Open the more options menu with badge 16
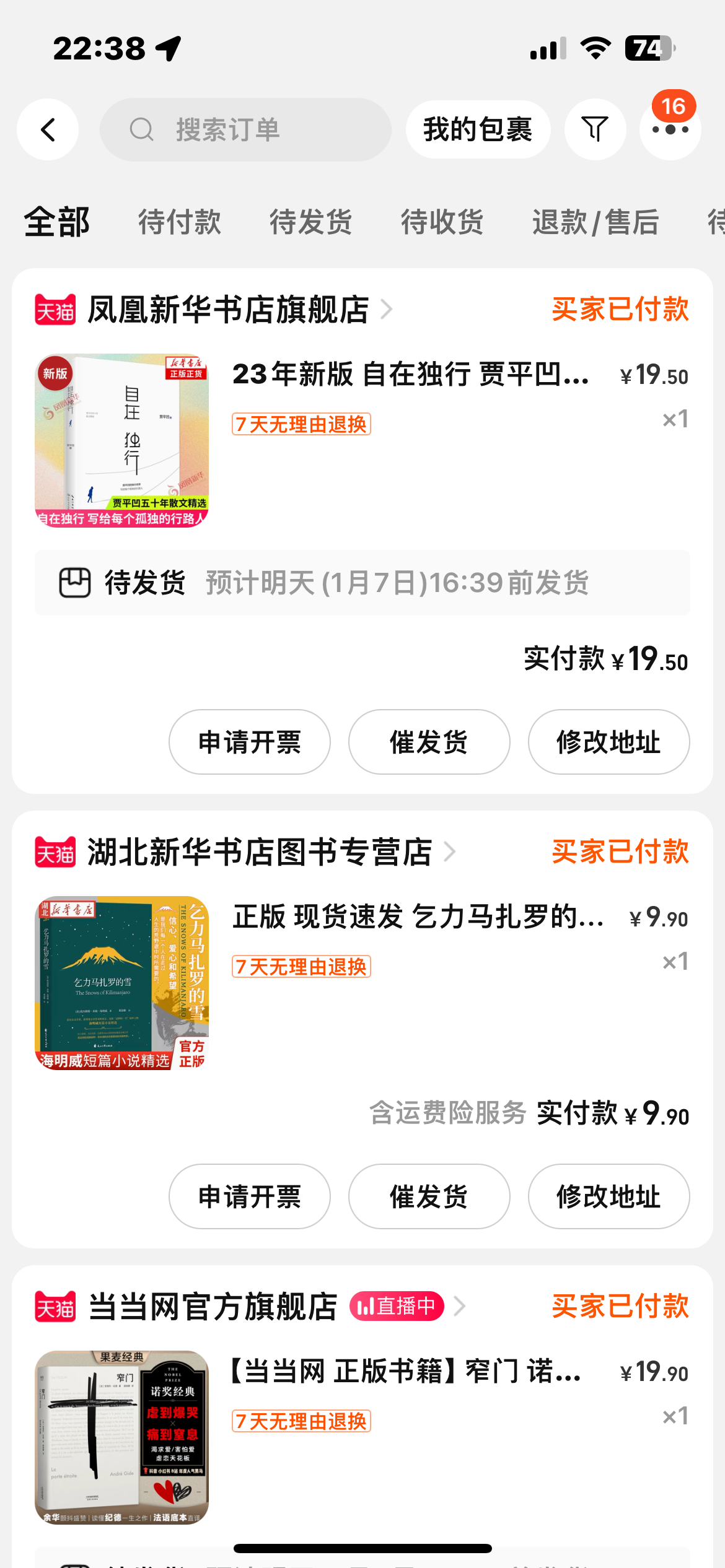Screen dimensions: 725x1568 670,129
